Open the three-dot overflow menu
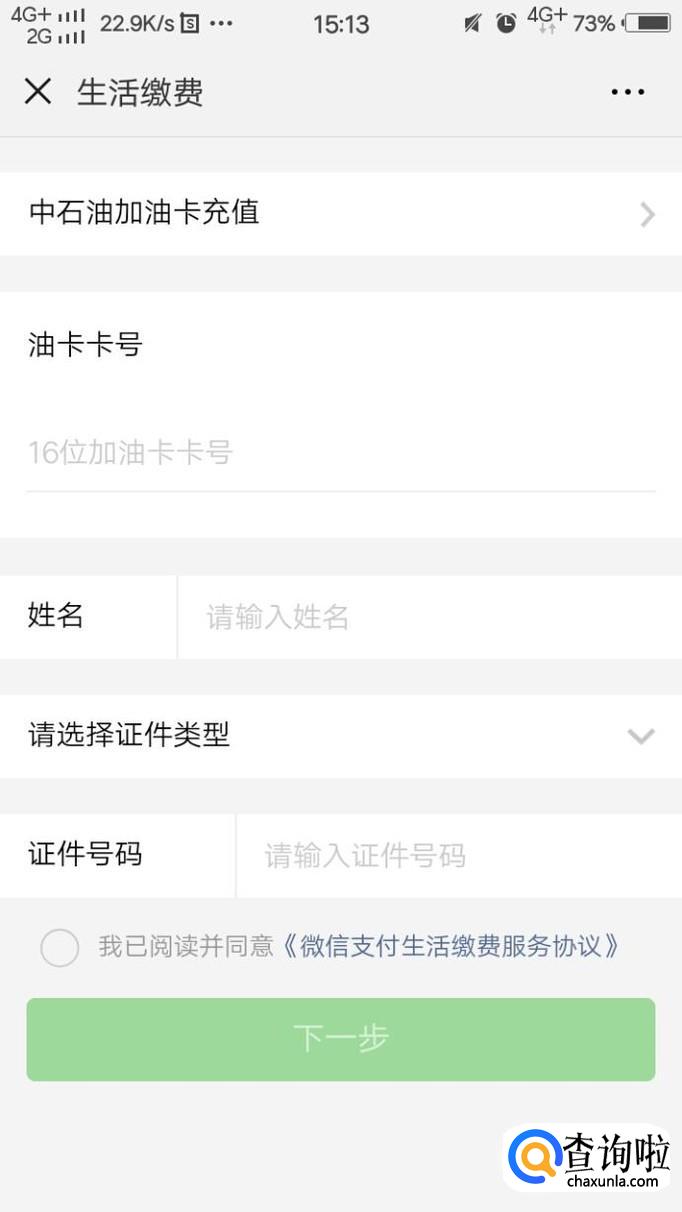 tap(627, 92)
